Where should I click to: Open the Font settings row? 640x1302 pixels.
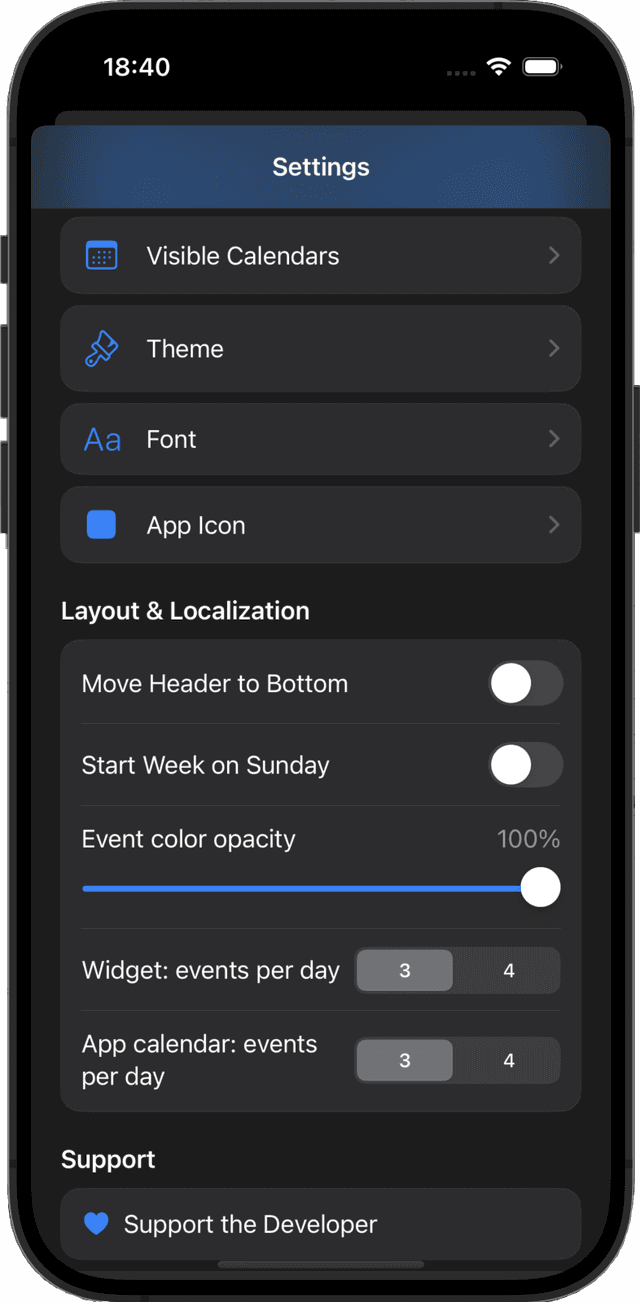tap(320, 439)
